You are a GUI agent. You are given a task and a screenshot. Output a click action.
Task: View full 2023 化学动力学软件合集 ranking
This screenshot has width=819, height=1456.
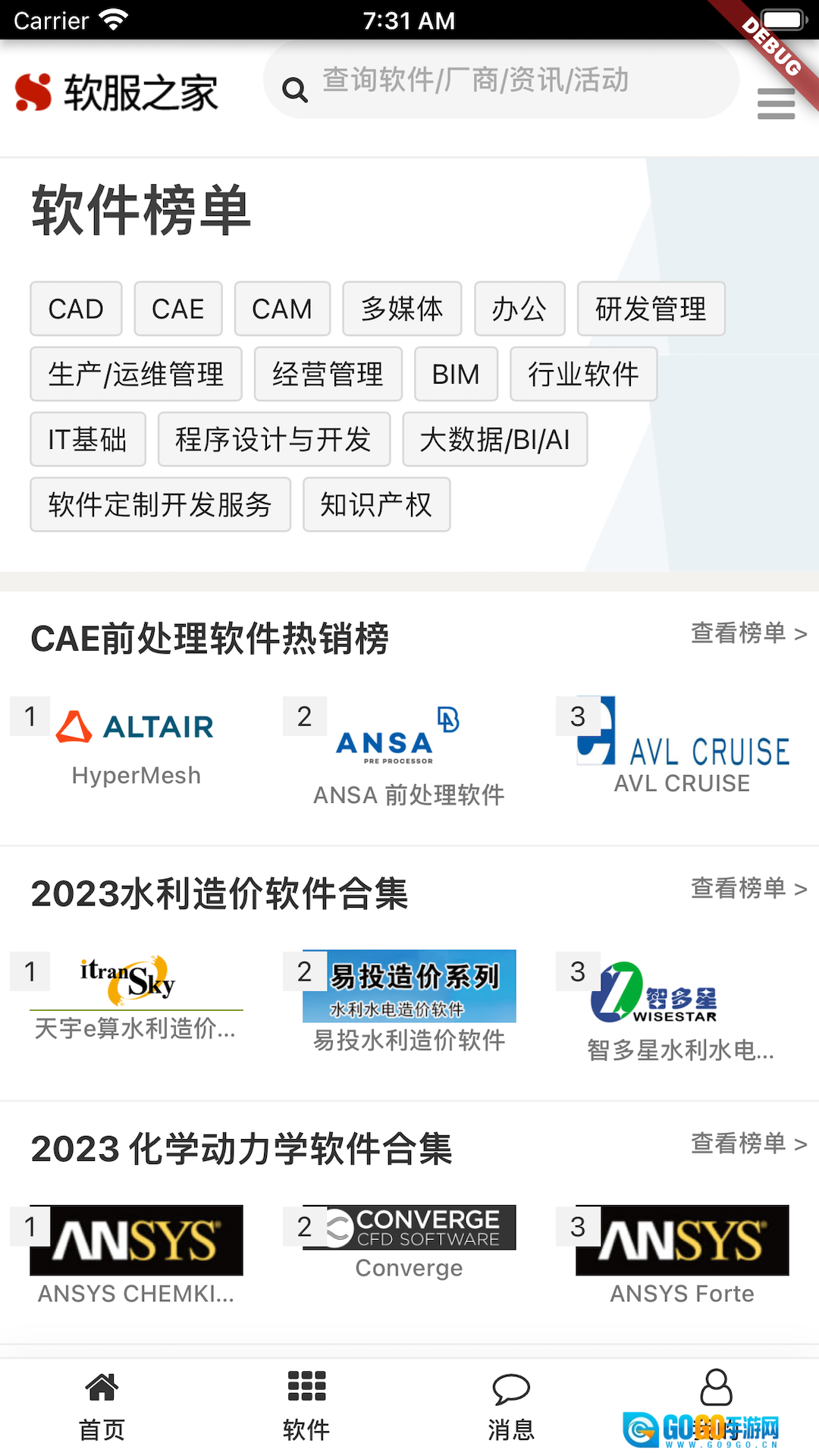[748, 1143]
